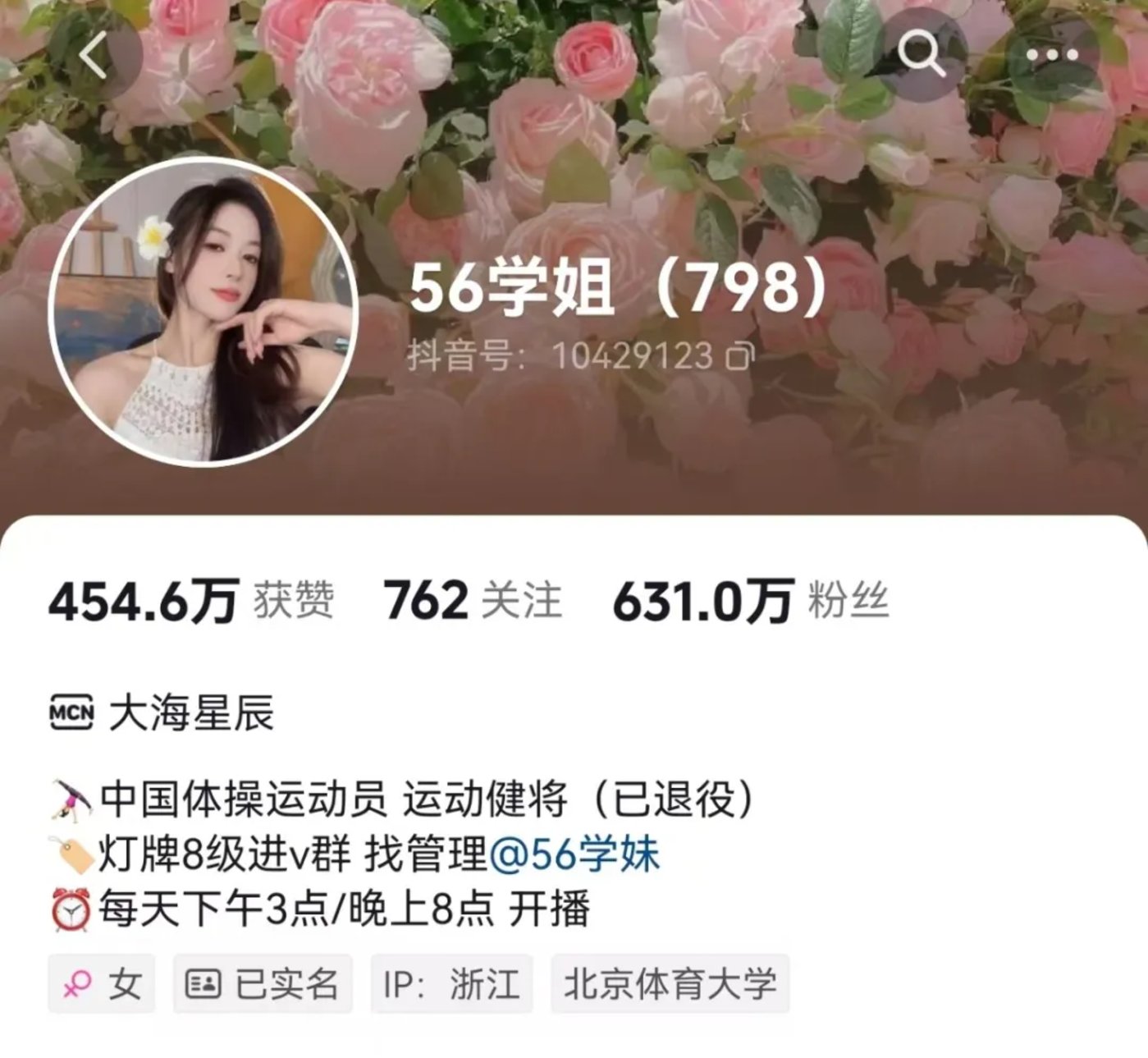Open the 631.0万 粉丝 followers list
The width and height of the screenshot is (1148, 1058).
(750, 601)
